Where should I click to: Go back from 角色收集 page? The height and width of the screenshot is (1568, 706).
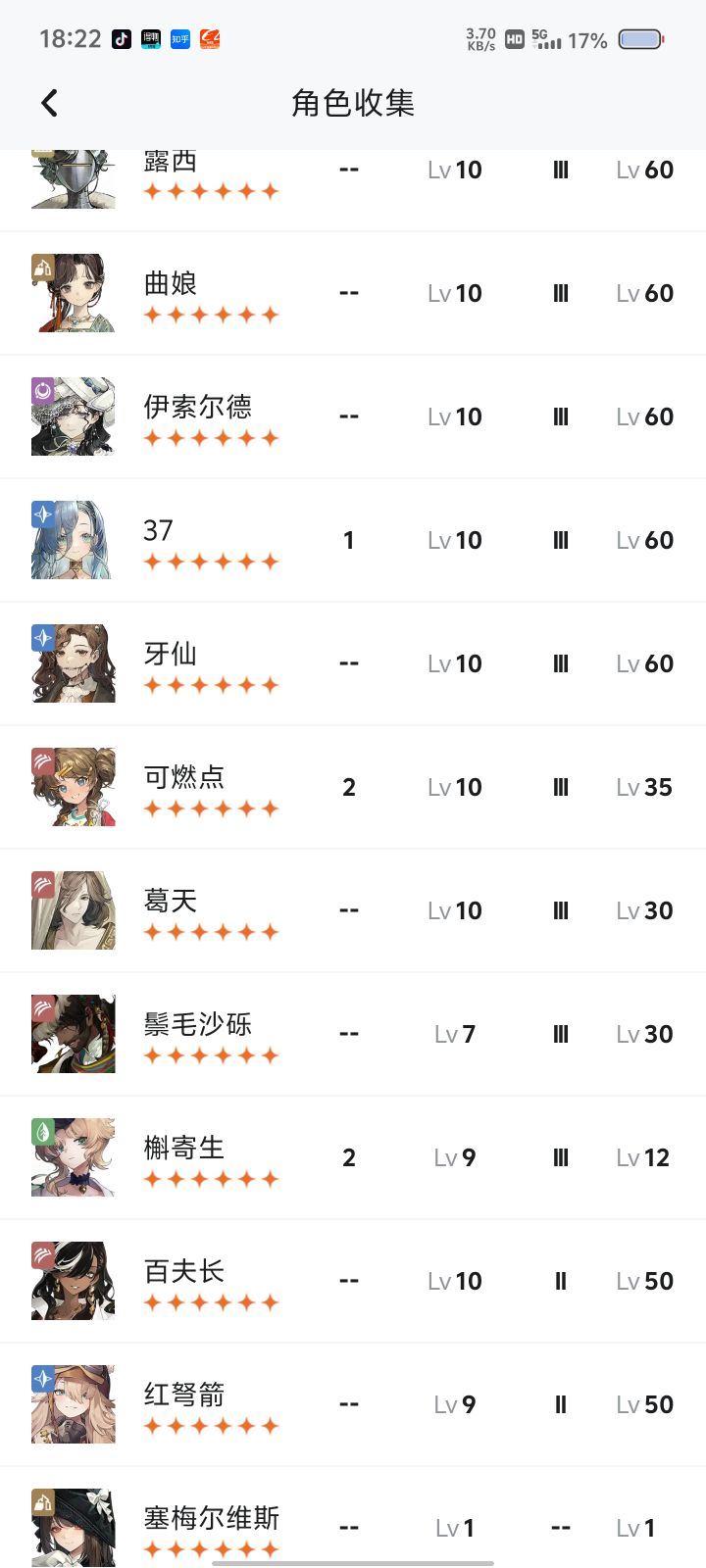[x=50, y=103]
